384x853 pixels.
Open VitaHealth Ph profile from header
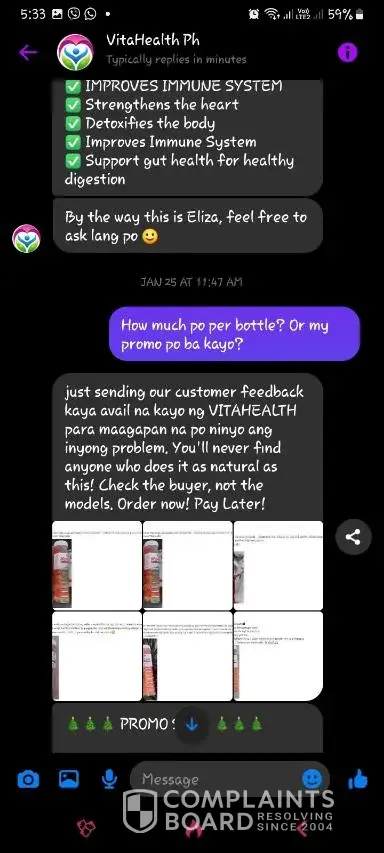(76, 52)
